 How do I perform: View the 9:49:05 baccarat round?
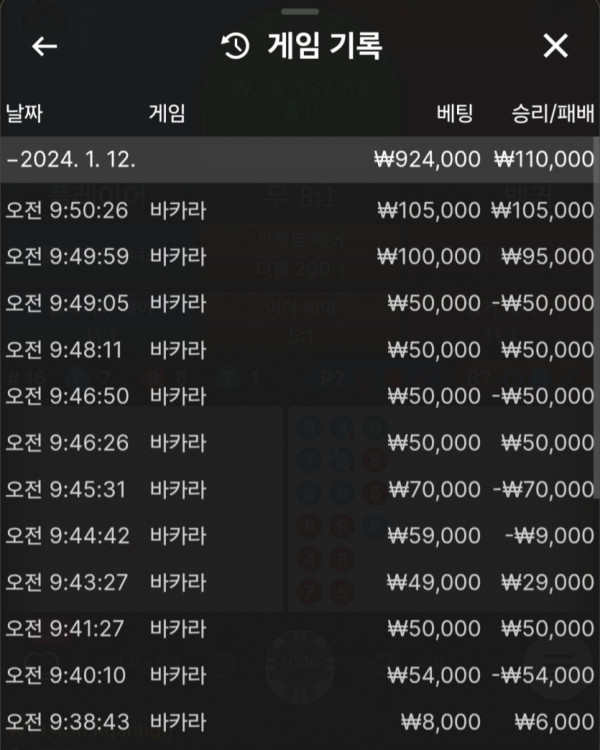pos(300,303)
